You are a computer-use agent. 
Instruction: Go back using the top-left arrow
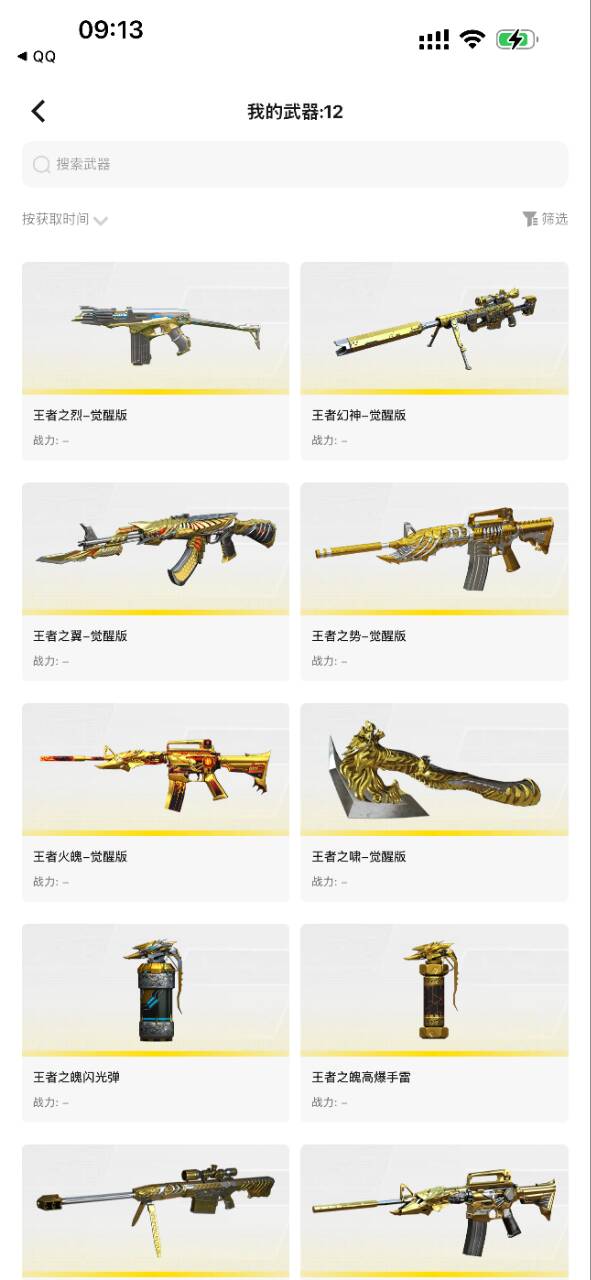coord(38,111)
